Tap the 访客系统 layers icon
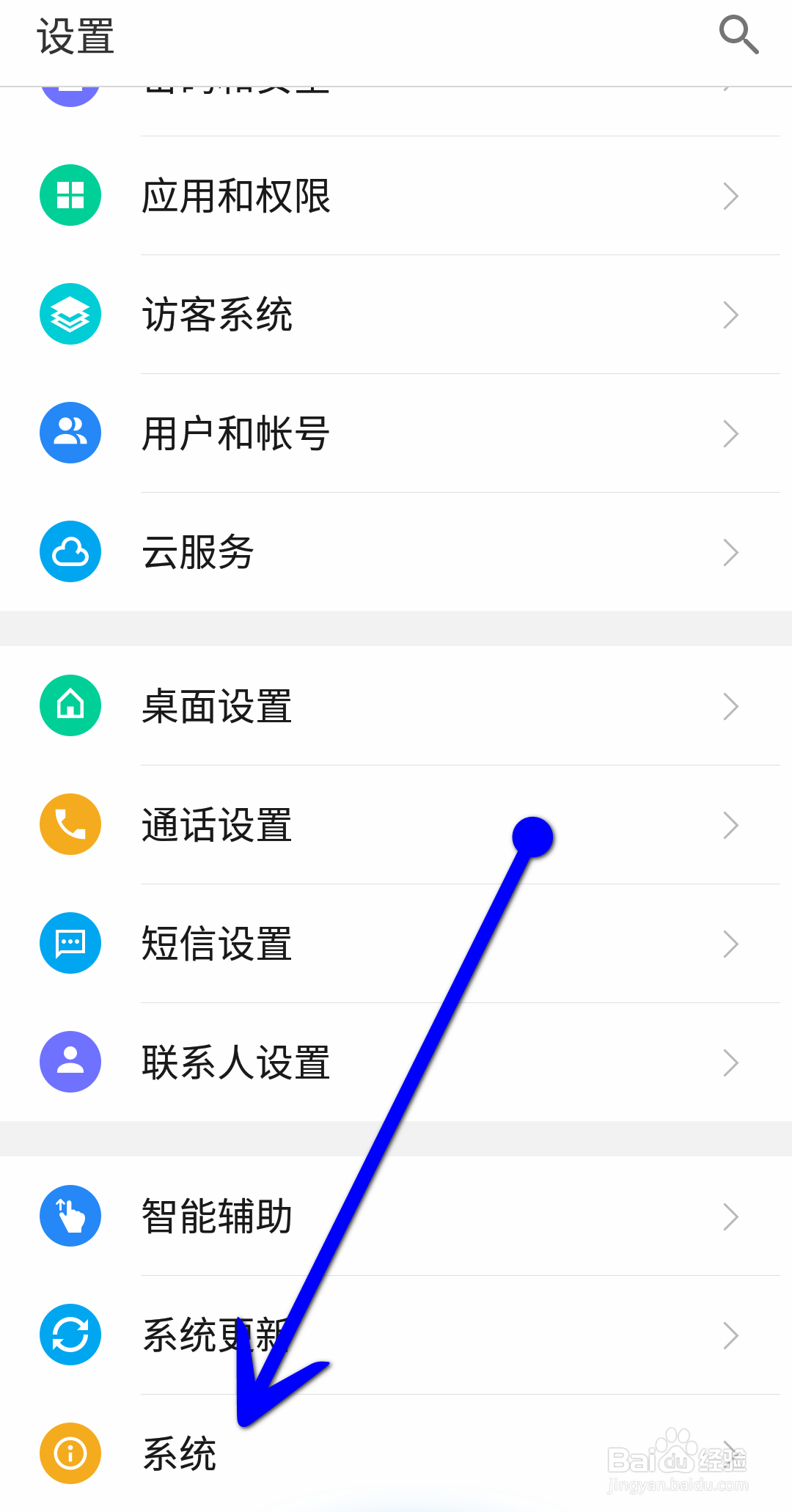The height and width of the screenshot is (1512, 792). 70,314
